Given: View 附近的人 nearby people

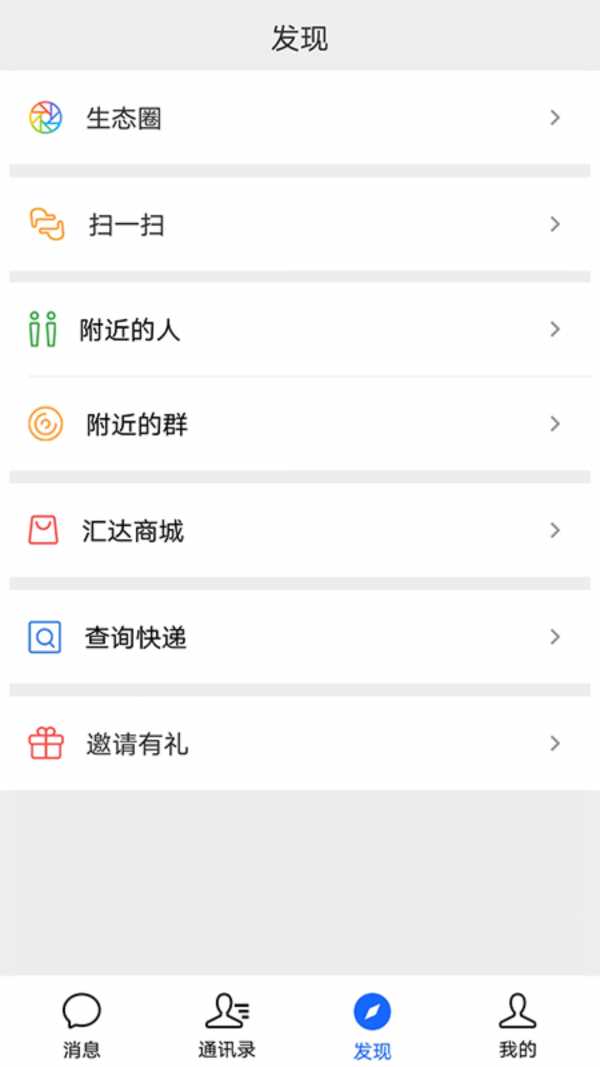Looking at the screenshot, I should [300, 330].
